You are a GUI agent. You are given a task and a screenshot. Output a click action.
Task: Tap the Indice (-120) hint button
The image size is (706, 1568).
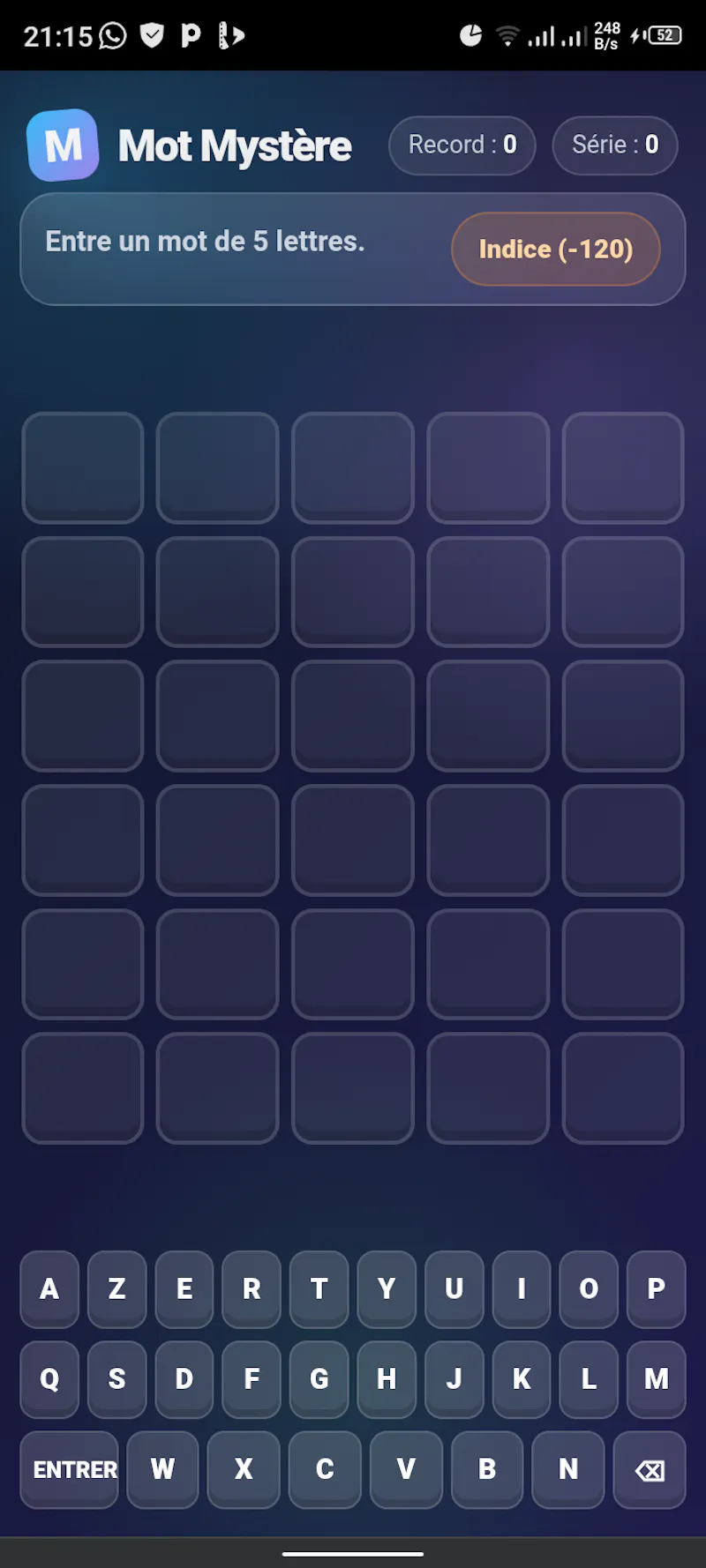[x=555, y=249]
